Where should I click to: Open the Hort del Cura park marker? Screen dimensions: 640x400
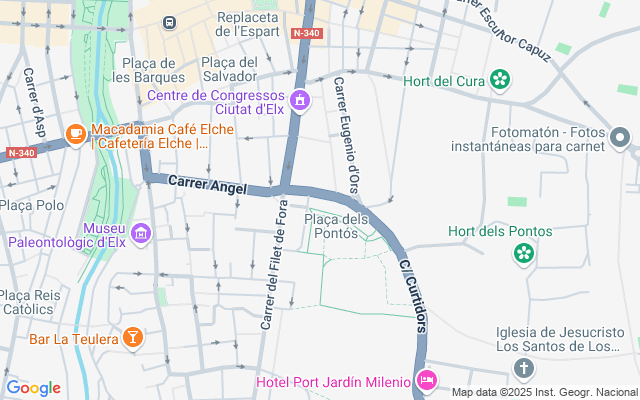(500, 81)
